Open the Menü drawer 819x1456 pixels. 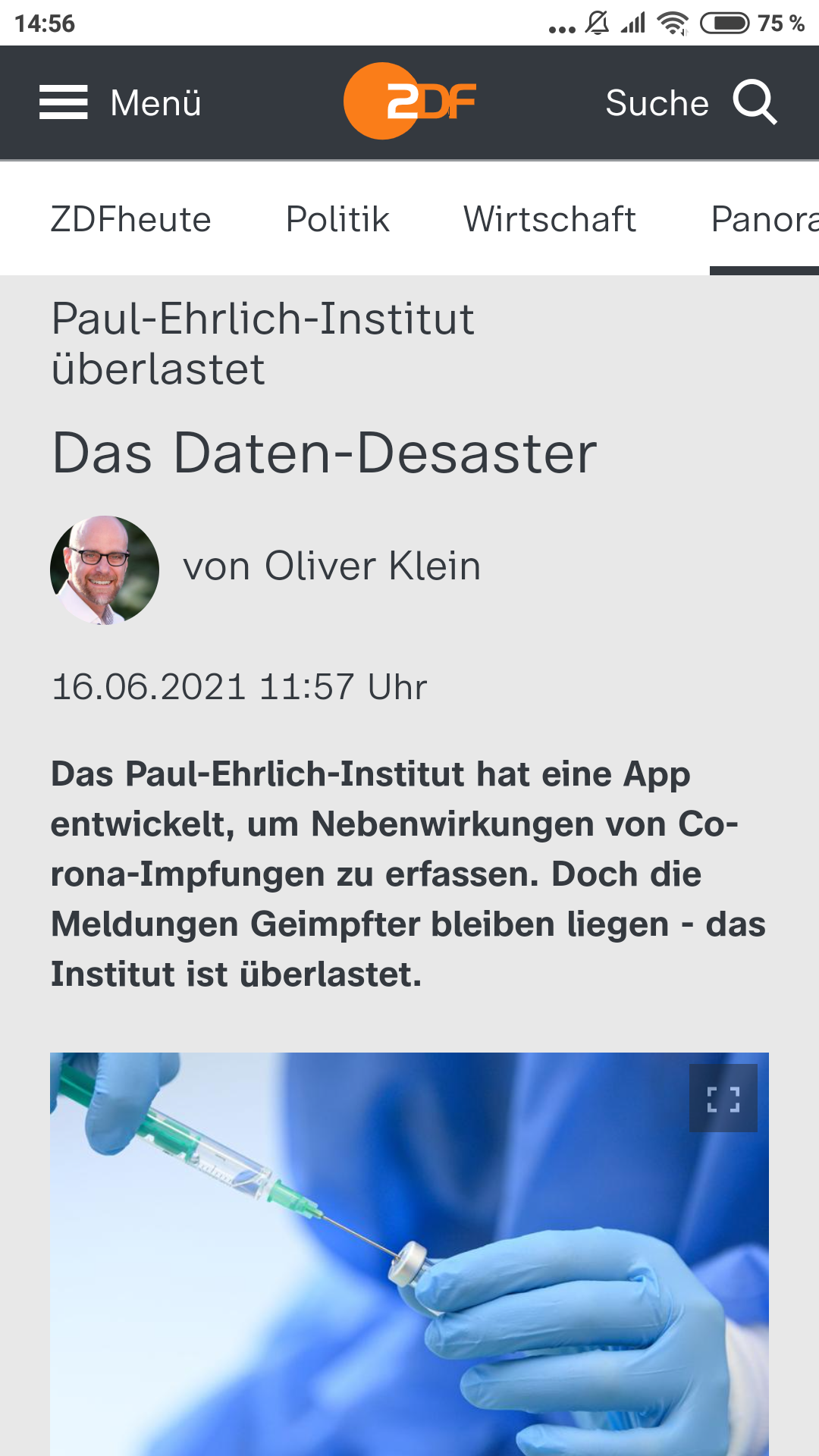pyautogui.click(x=120, y=102)
